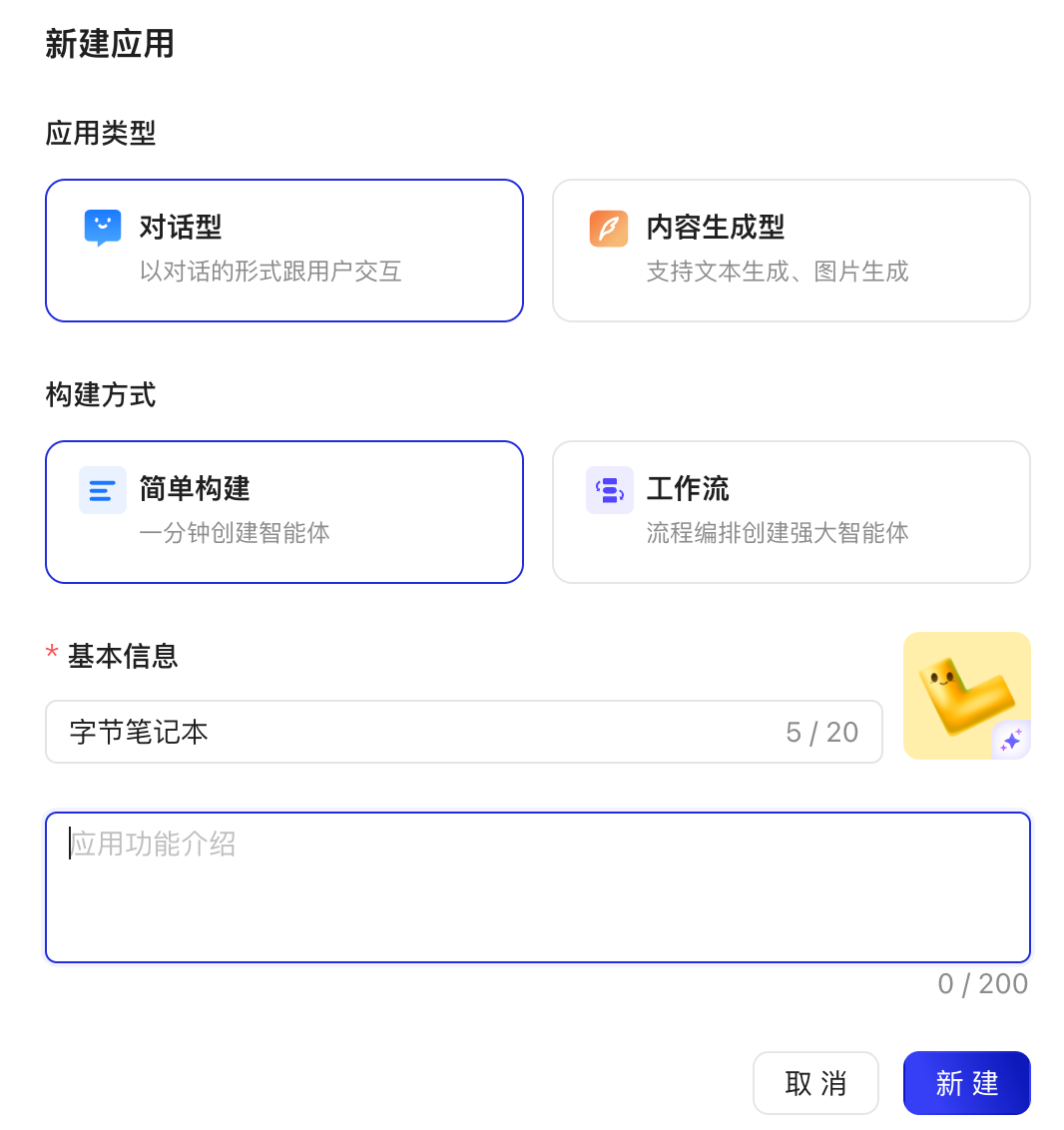Click the chat bubble icon on 对话型 card

[x=102, y=228]
